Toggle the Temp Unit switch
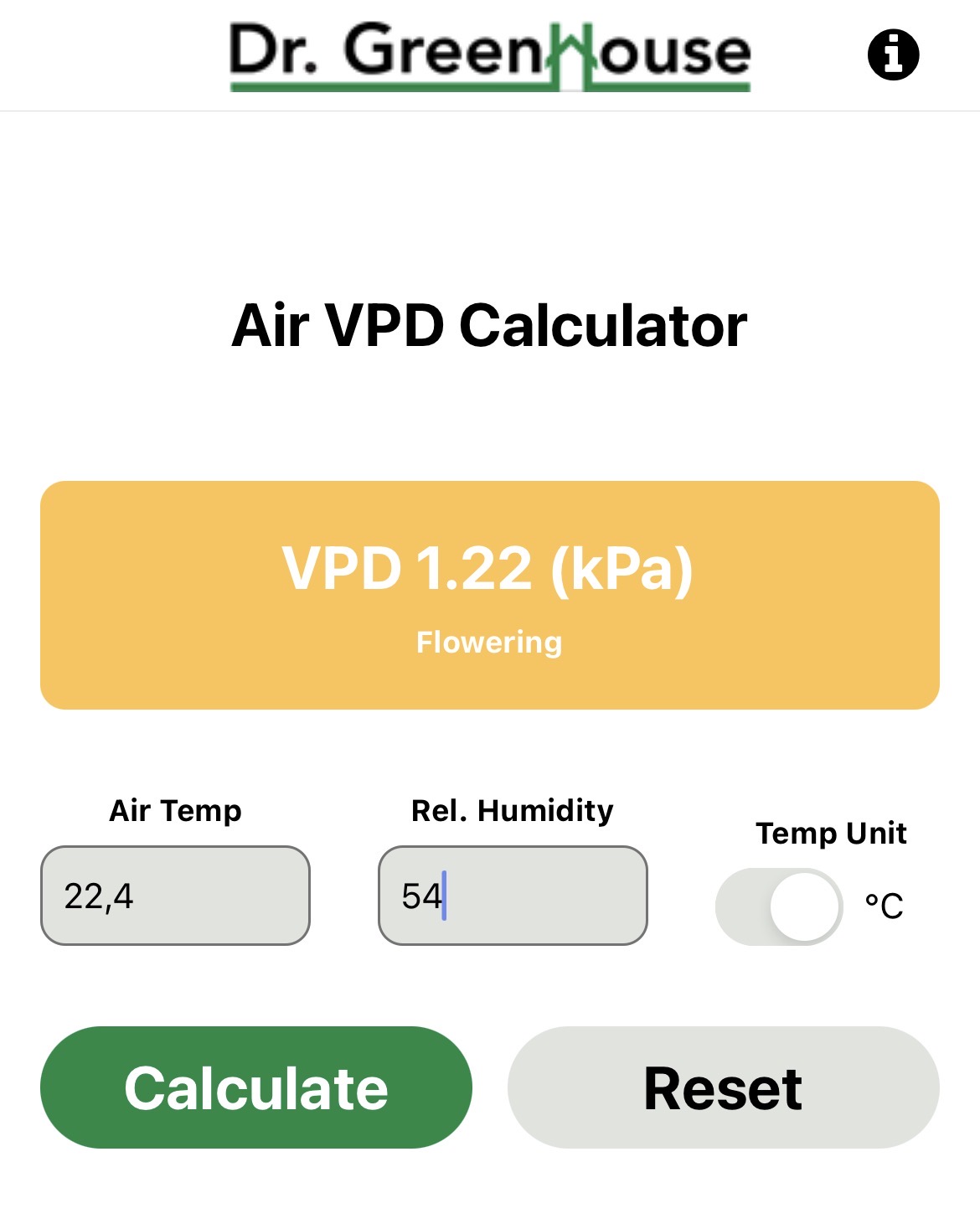The width and height of the screenshot is (980, 1224). tap(779, 906)
